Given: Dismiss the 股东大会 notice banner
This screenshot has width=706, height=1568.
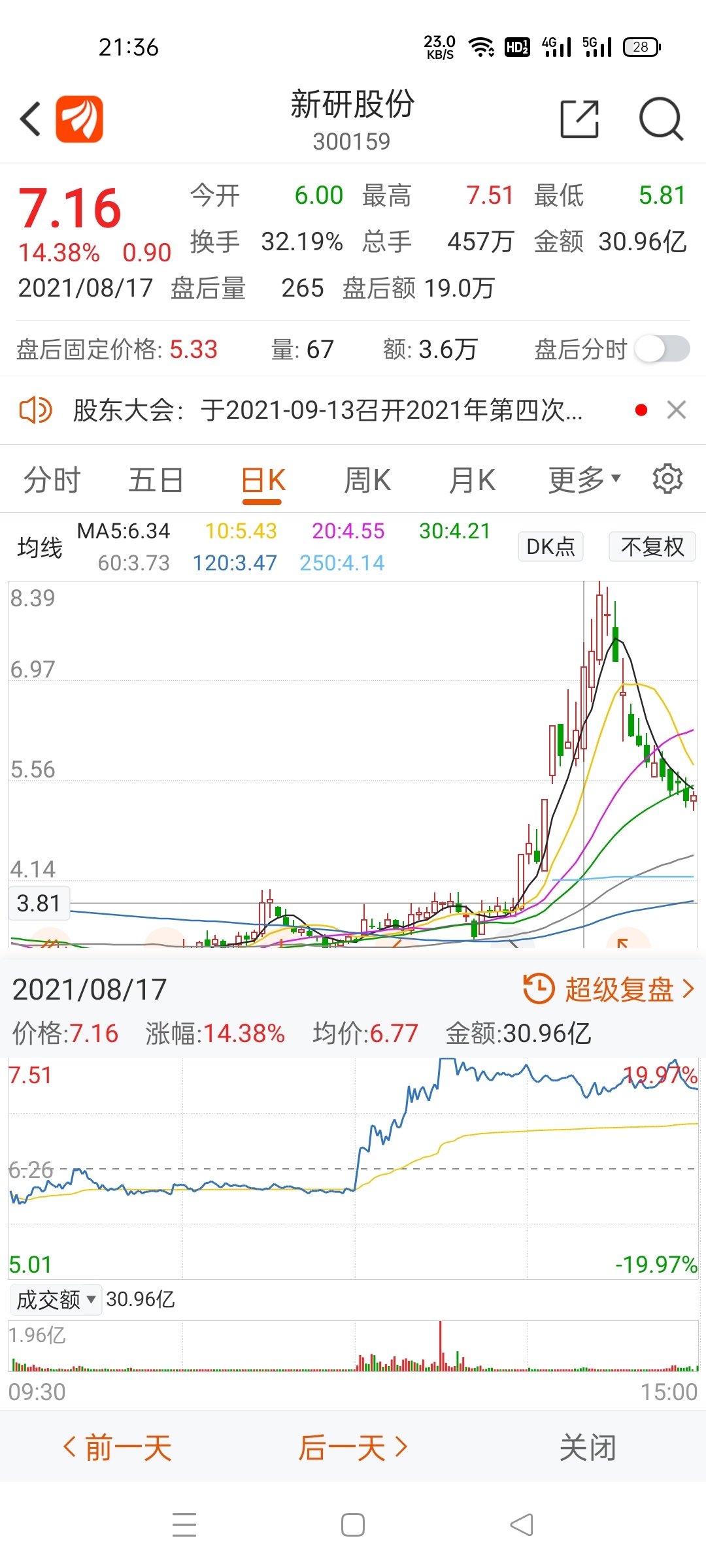Looking at the screenshot, I should point(677,410).
